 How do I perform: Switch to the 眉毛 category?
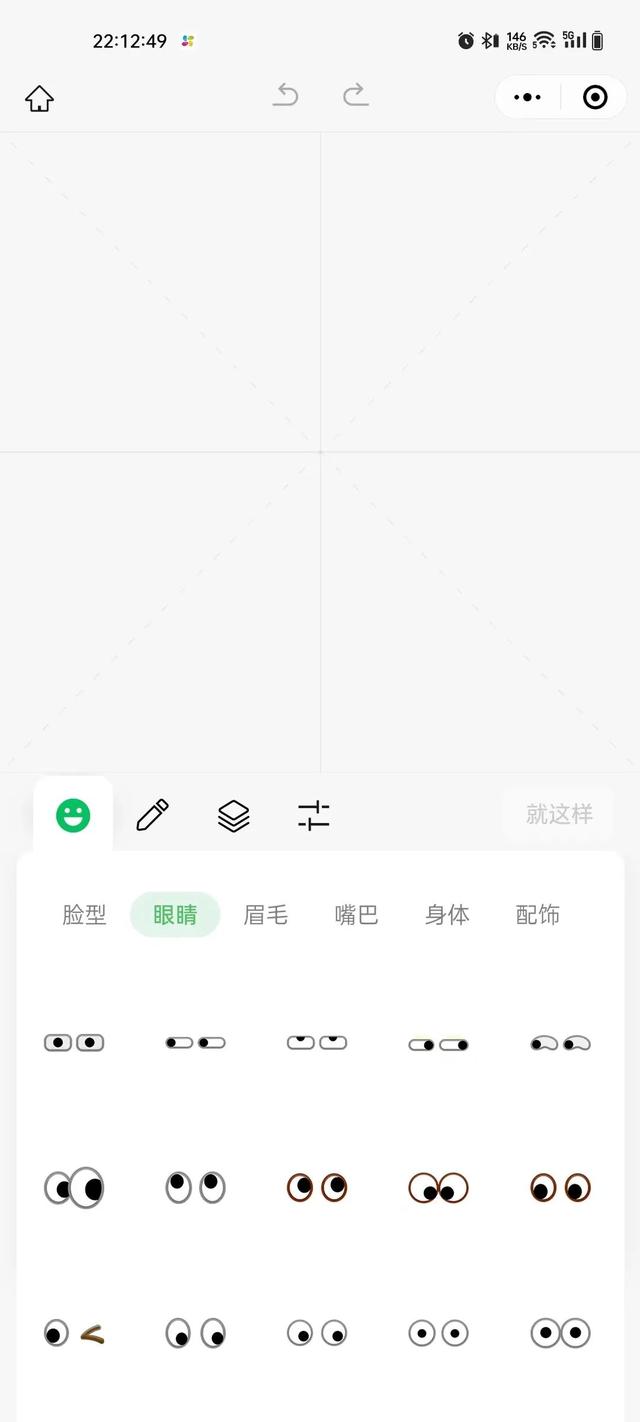tap(266, 914)
